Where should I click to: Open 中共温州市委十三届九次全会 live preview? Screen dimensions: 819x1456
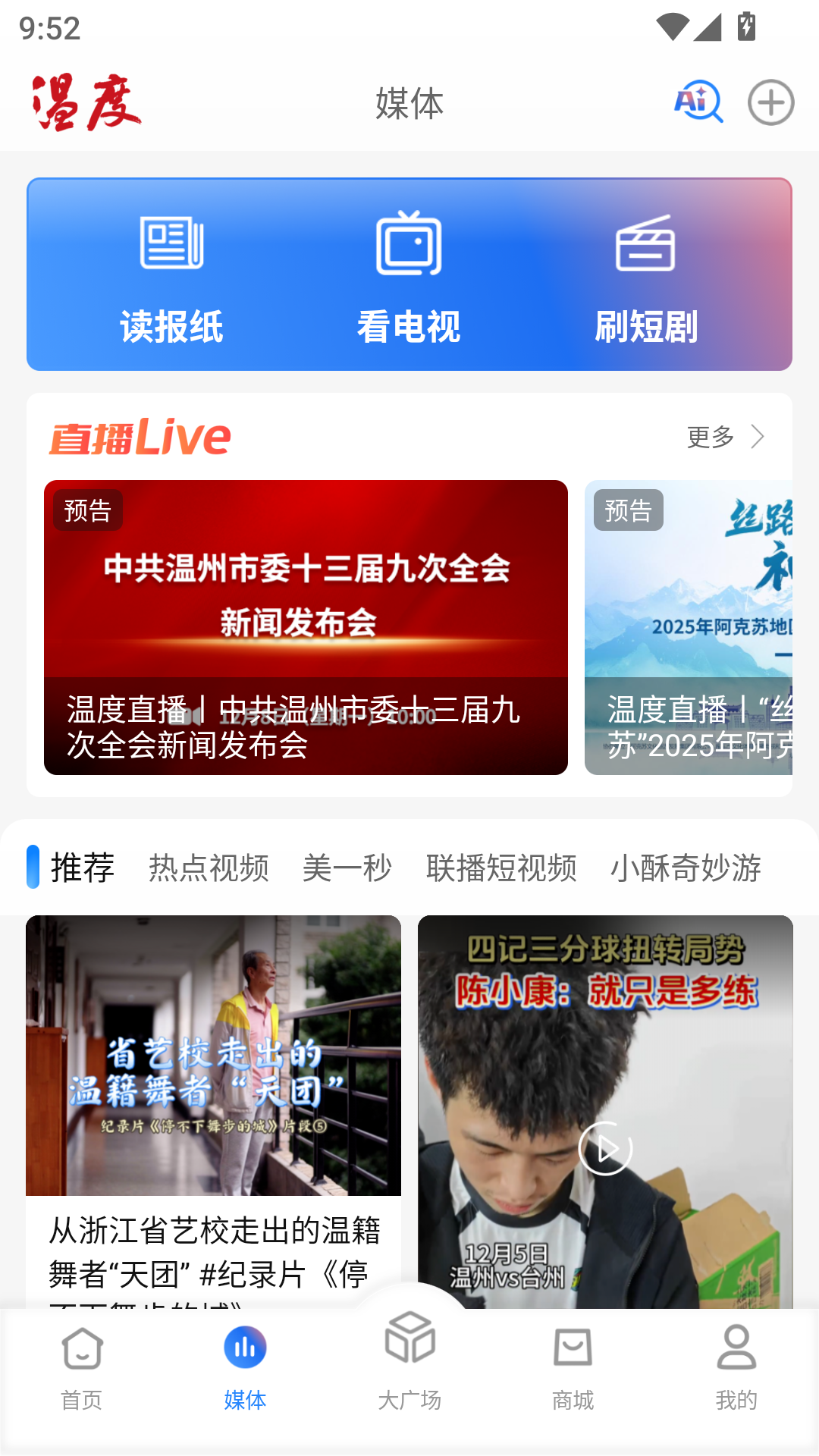[x=306, y=626]
